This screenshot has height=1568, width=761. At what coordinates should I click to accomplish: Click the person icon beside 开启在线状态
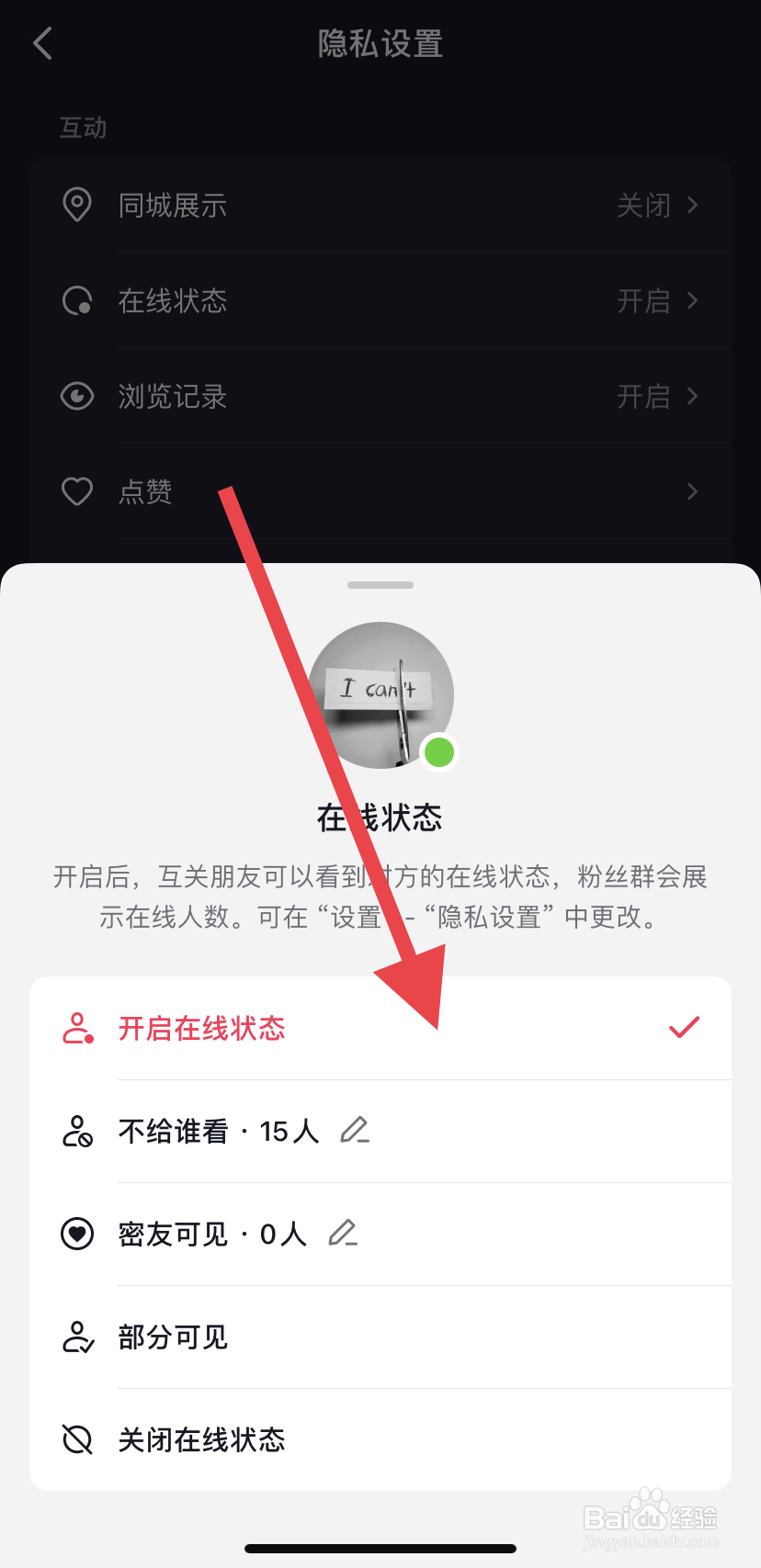78,1027
